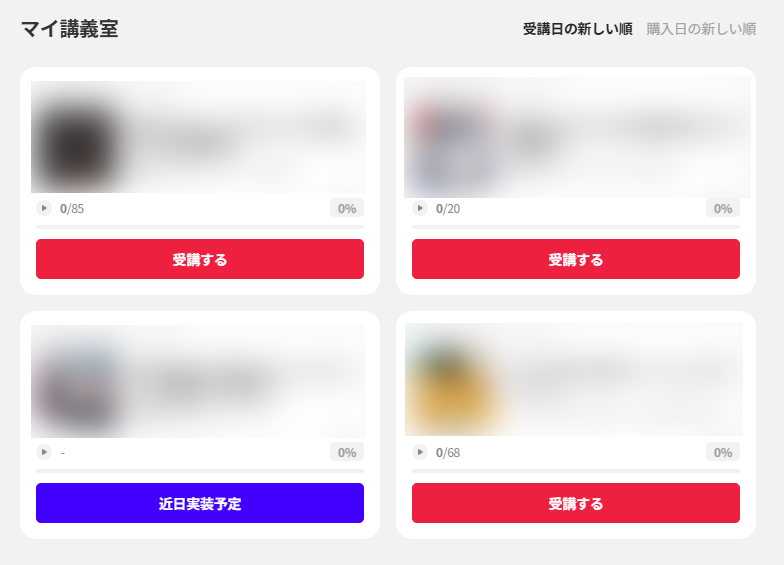The width and height of the screenshot is (784, 565).
Task: Tap 受講する for the 0/20 course
Action: pos(576,259)
